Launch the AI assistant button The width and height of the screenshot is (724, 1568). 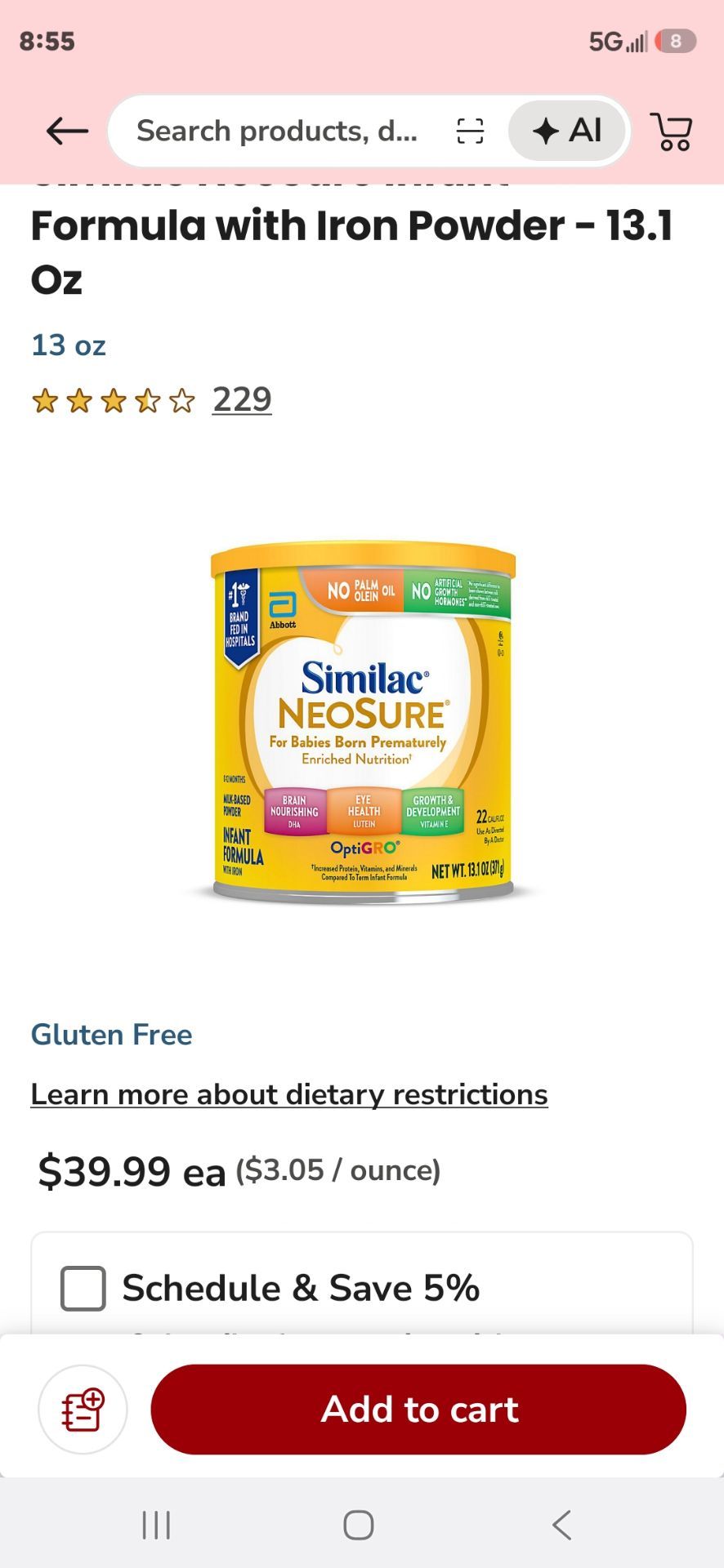click(x=567, y=131)
